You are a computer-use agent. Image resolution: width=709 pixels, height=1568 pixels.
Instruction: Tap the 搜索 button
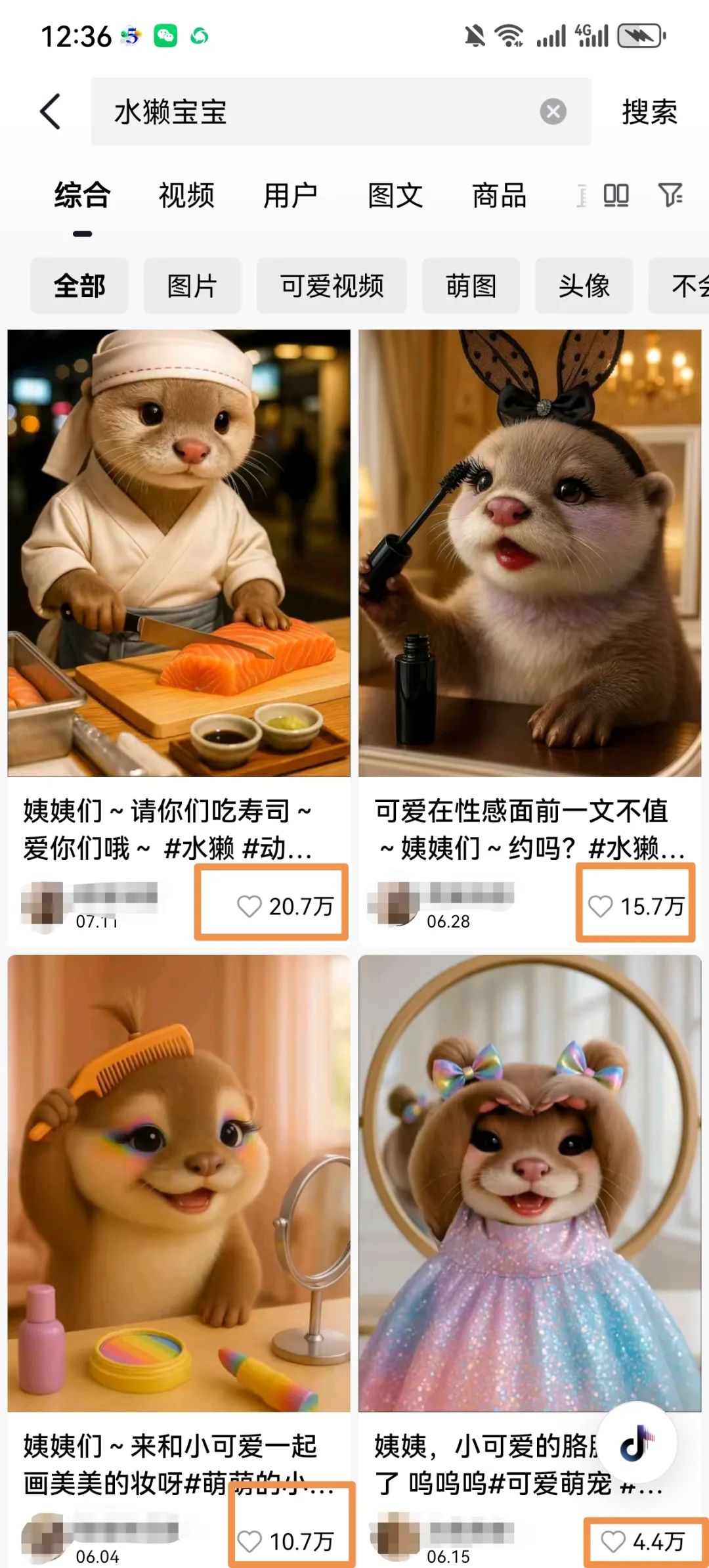point(649,112)
